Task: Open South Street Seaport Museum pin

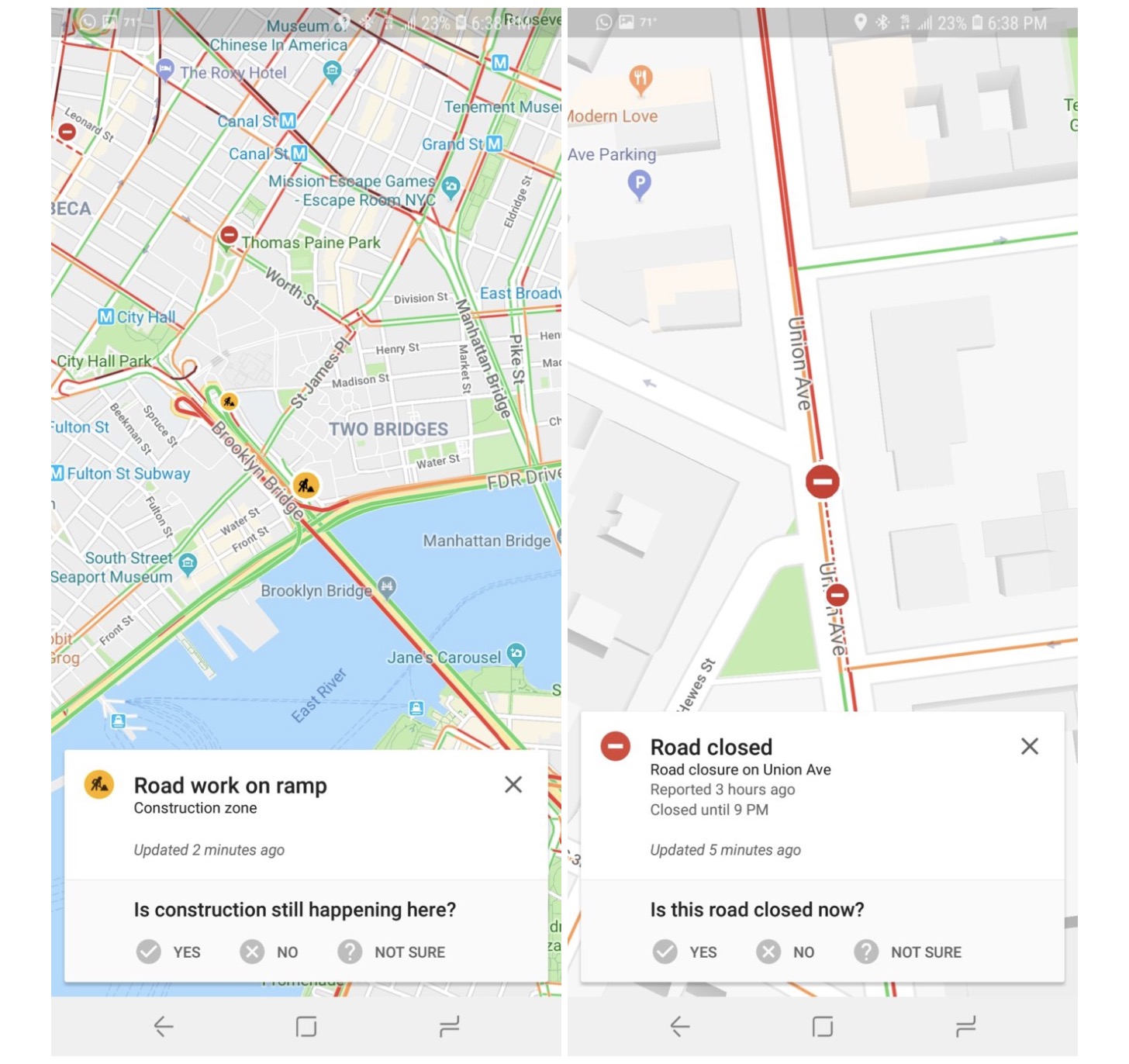Action: (188, 563)
